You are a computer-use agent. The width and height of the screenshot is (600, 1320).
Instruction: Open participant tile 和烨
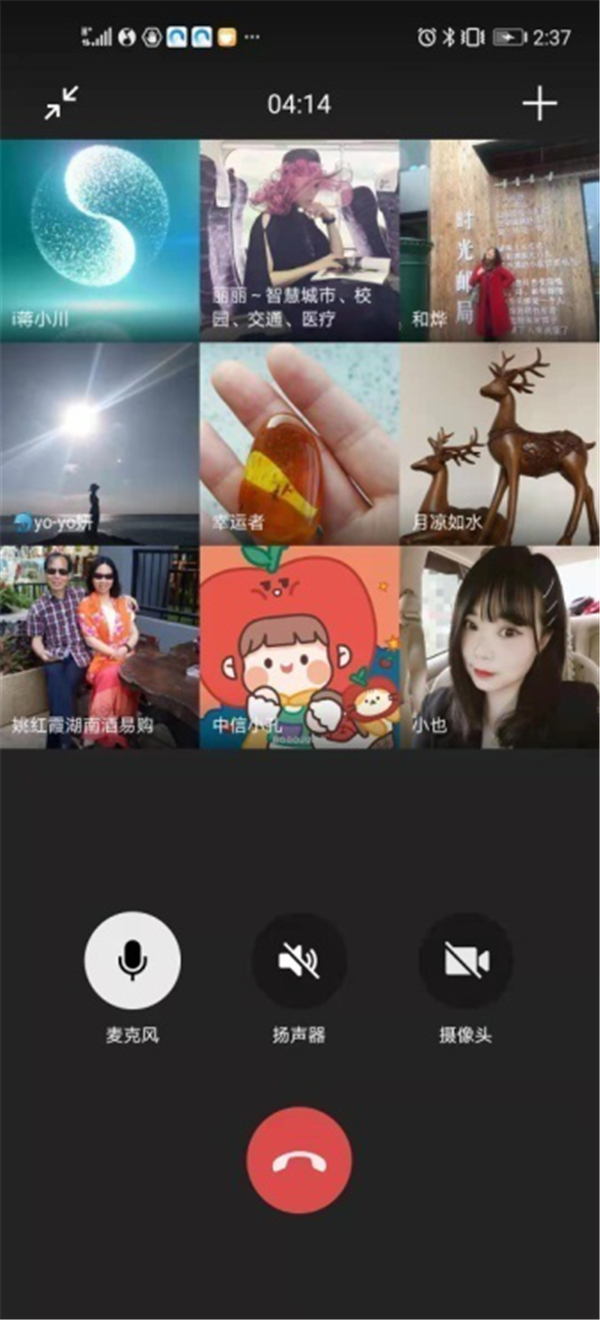tap(500, 240)
